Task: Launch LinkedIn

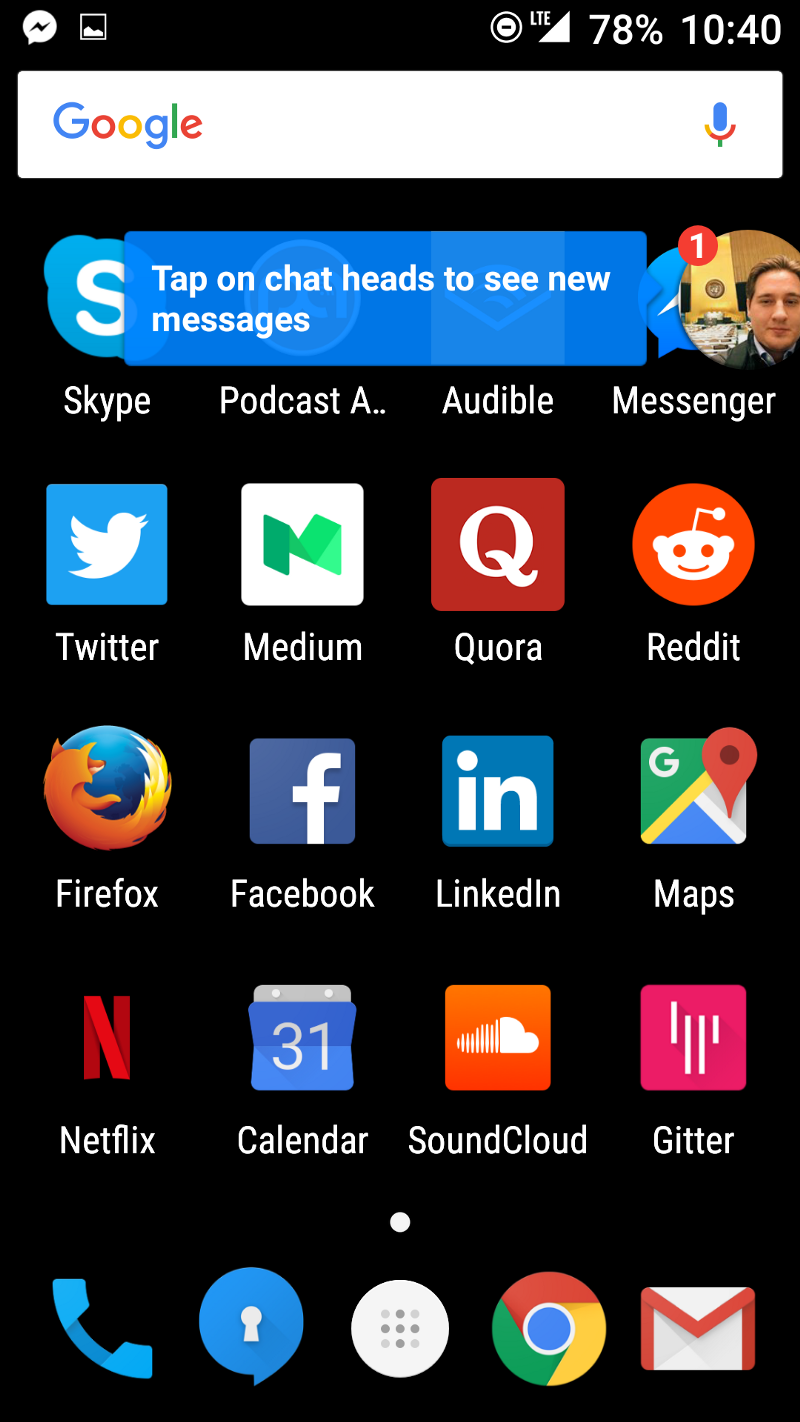Action: pos(498,791)
